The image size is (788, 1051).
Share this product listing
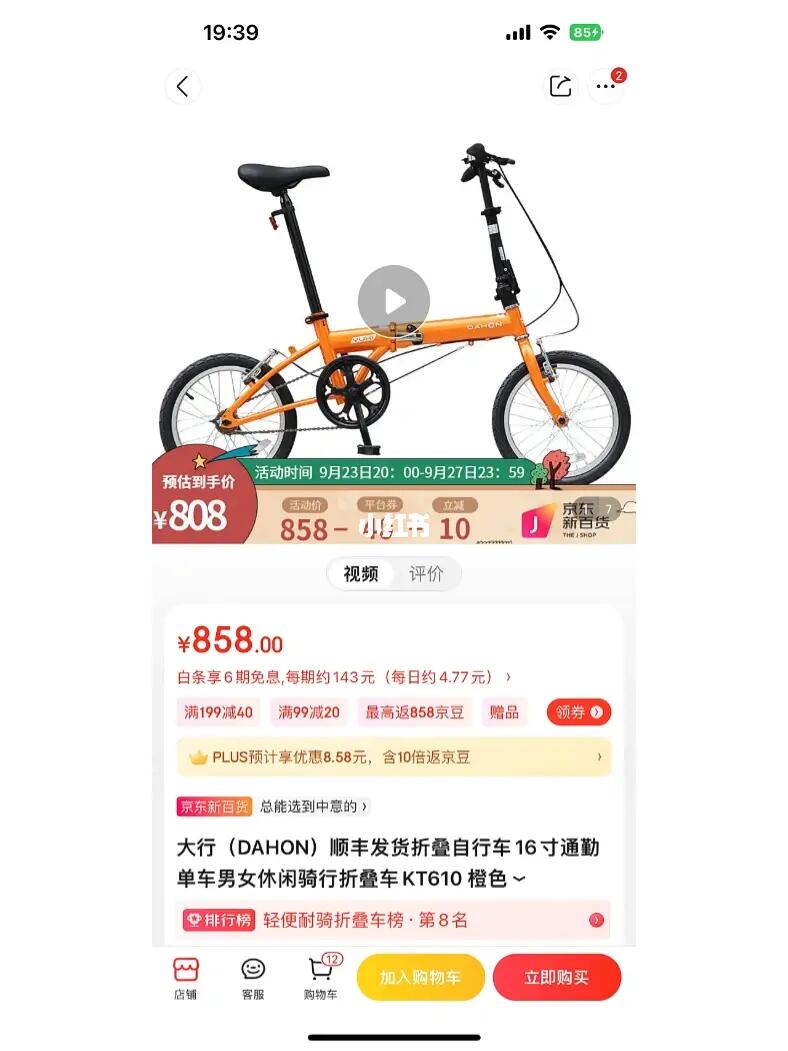(561, 87)
